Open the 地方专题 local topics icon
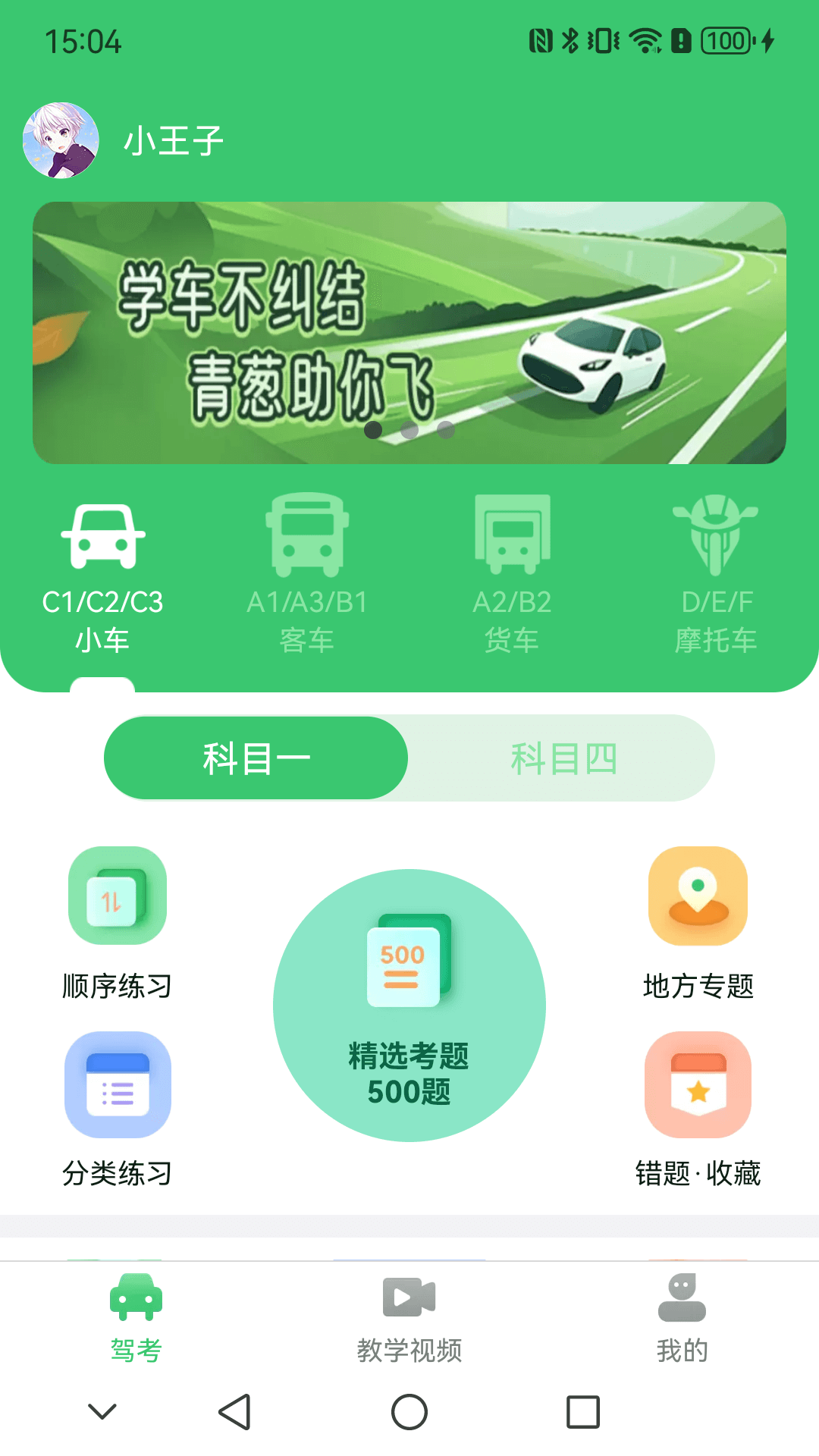 (698, 897)
